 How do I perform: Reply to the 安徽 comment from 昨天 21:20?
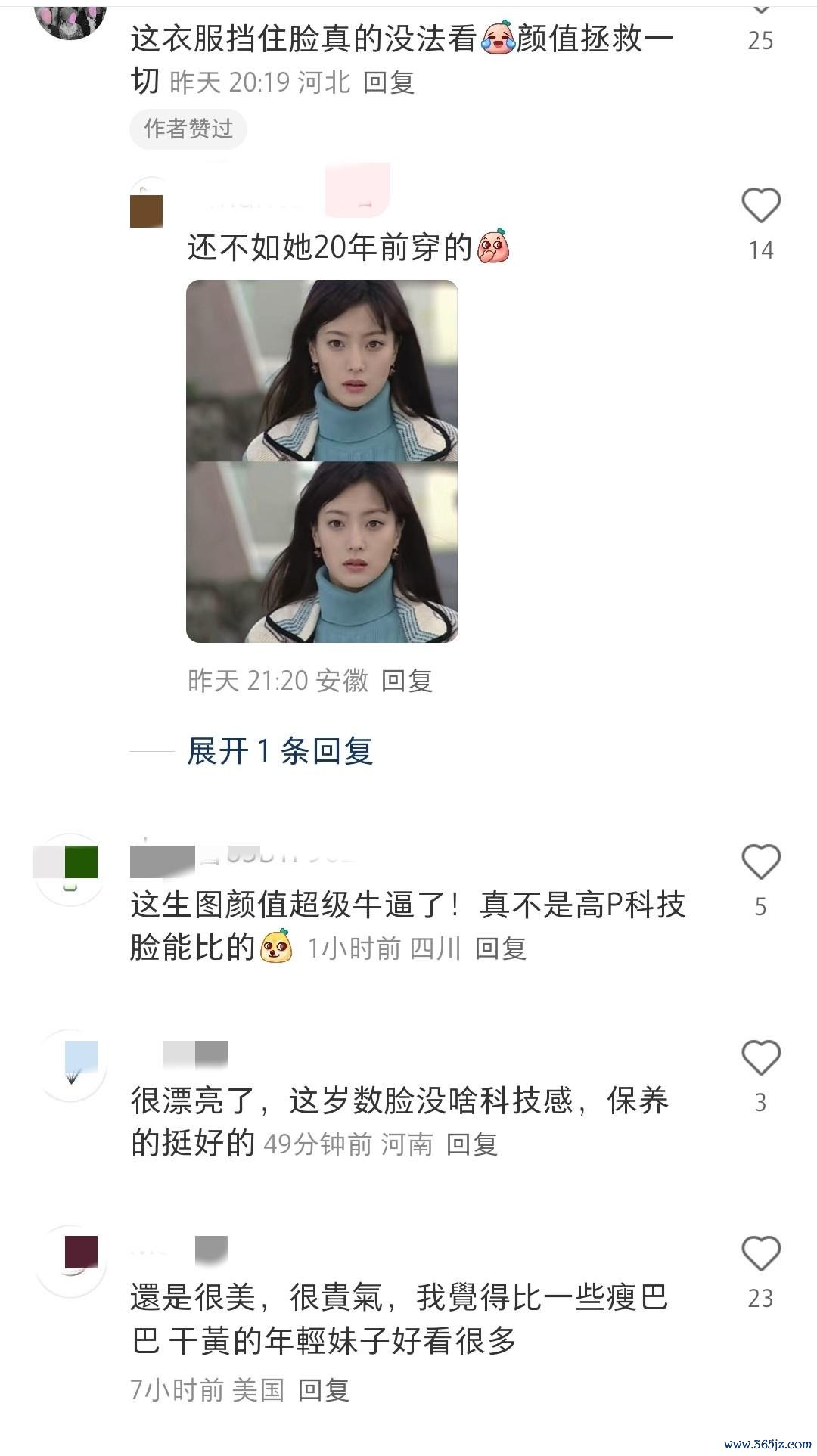pos(407,681)
